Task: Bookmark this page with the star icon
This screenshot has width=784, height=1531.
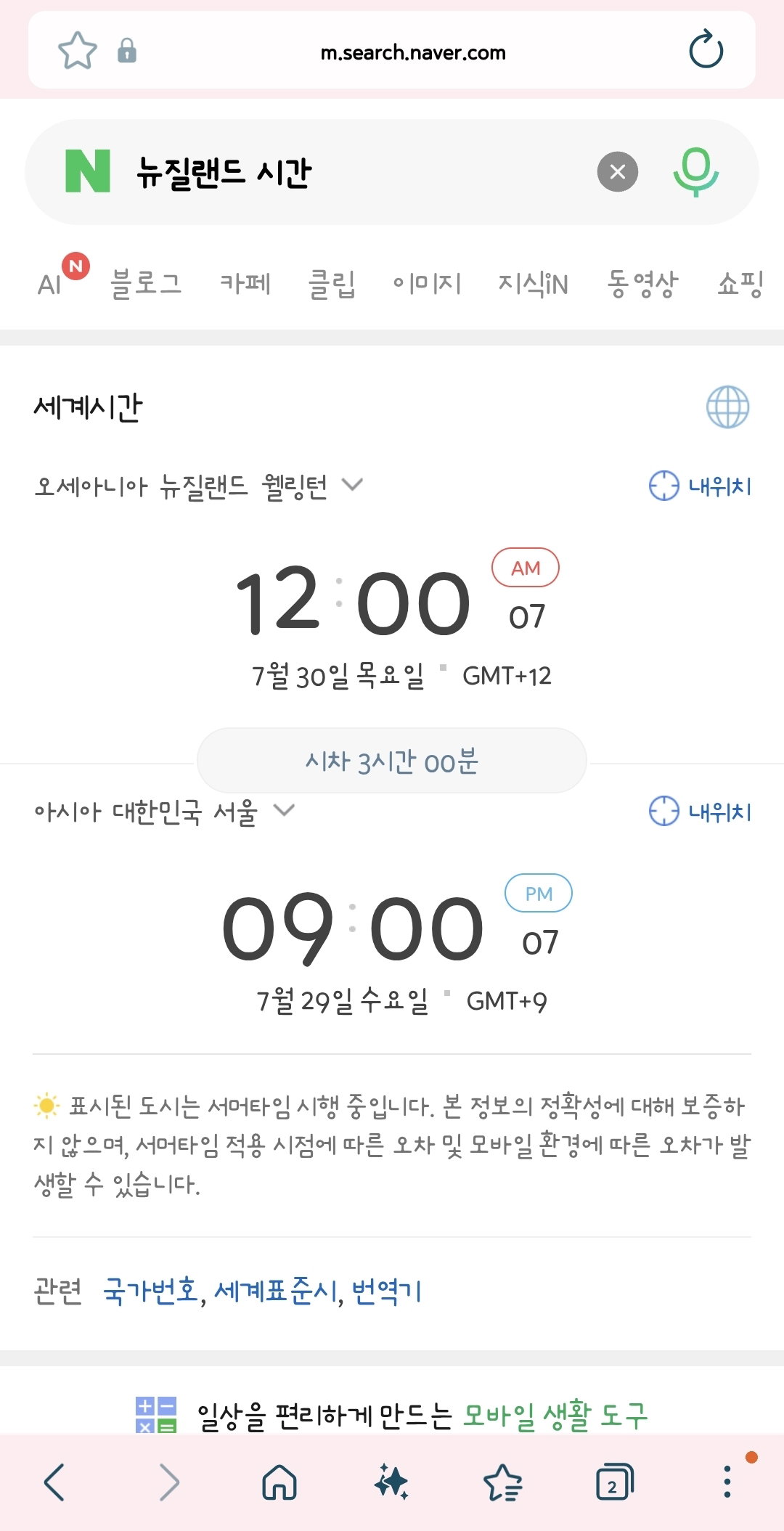Action: pos(77,52)
